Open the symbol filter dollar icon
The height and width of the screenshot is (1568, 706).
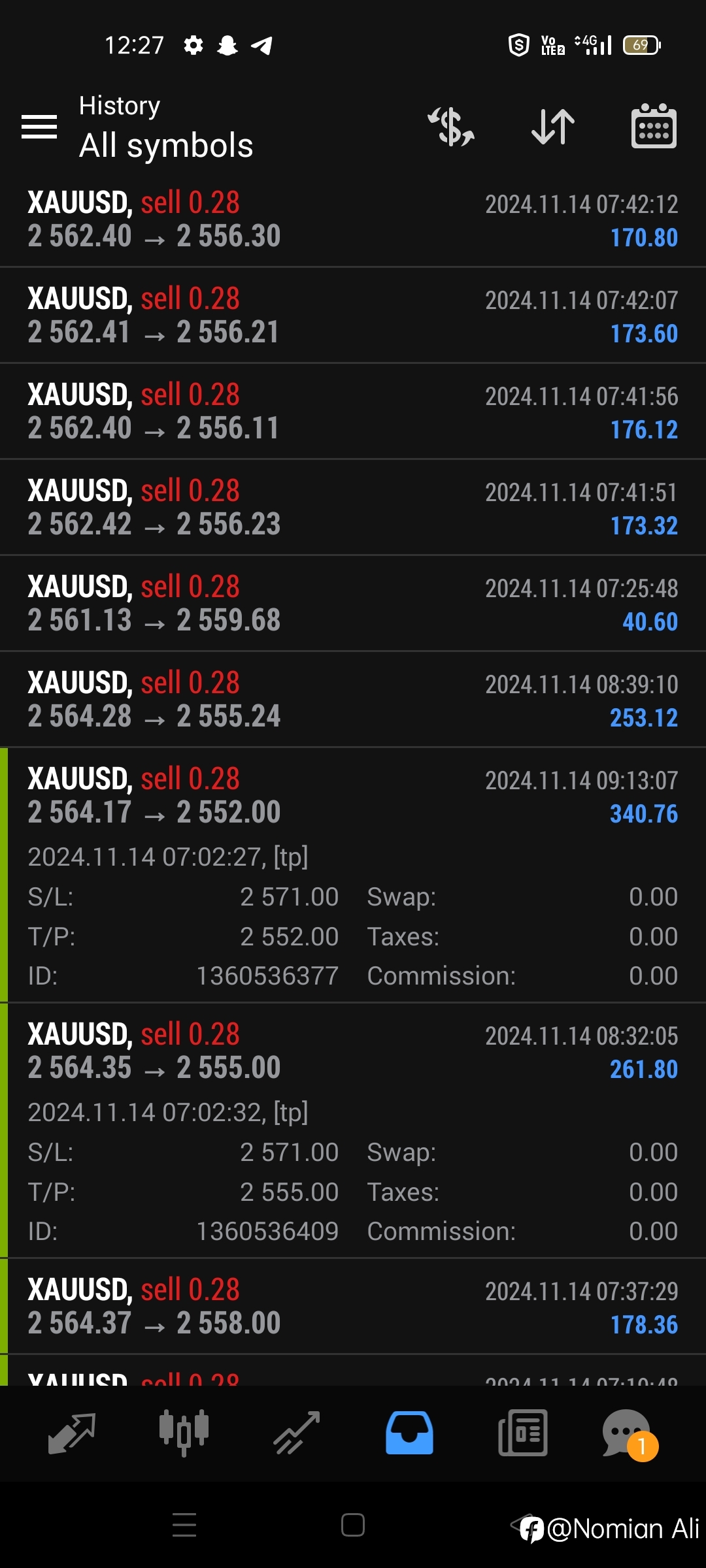[x=451, y=126]
